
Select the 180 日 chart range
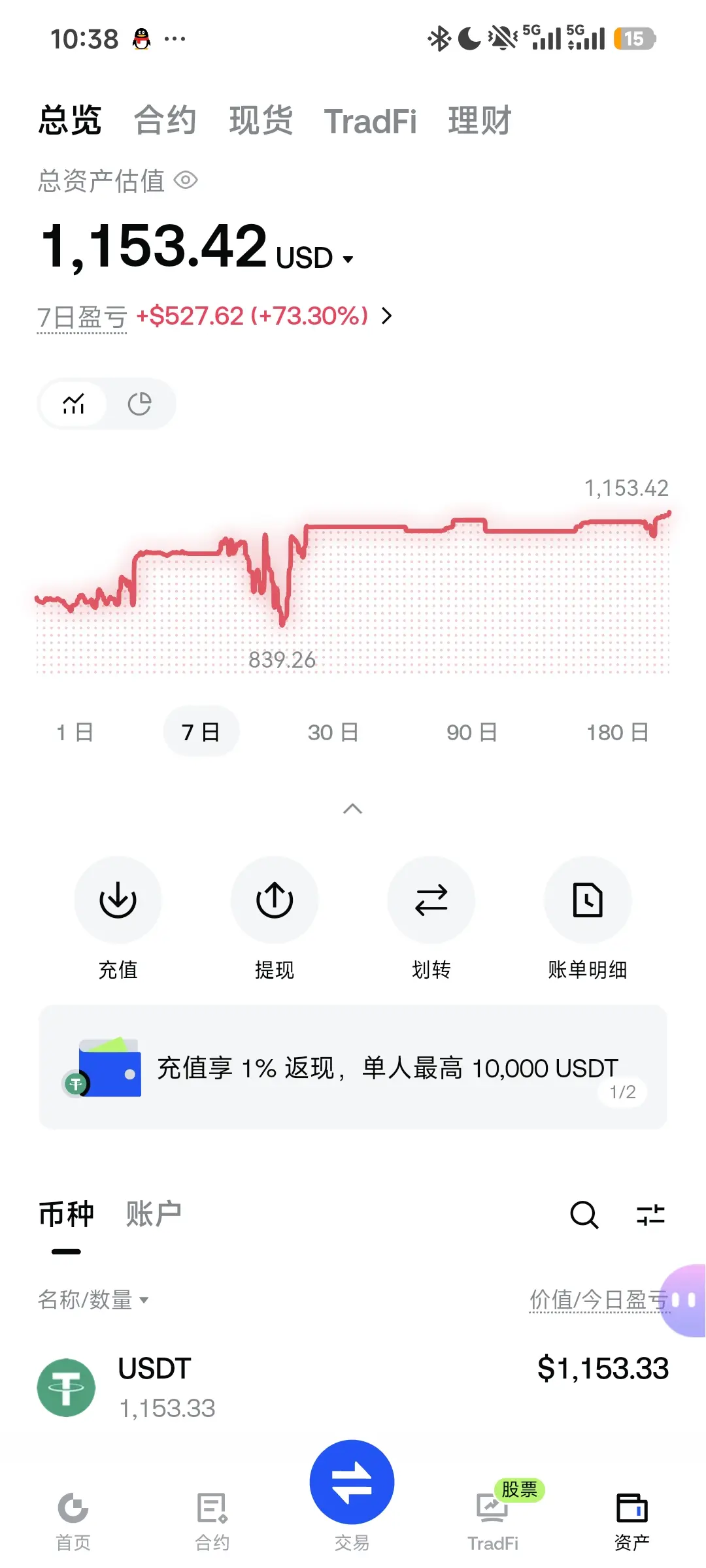coord(617,732)
